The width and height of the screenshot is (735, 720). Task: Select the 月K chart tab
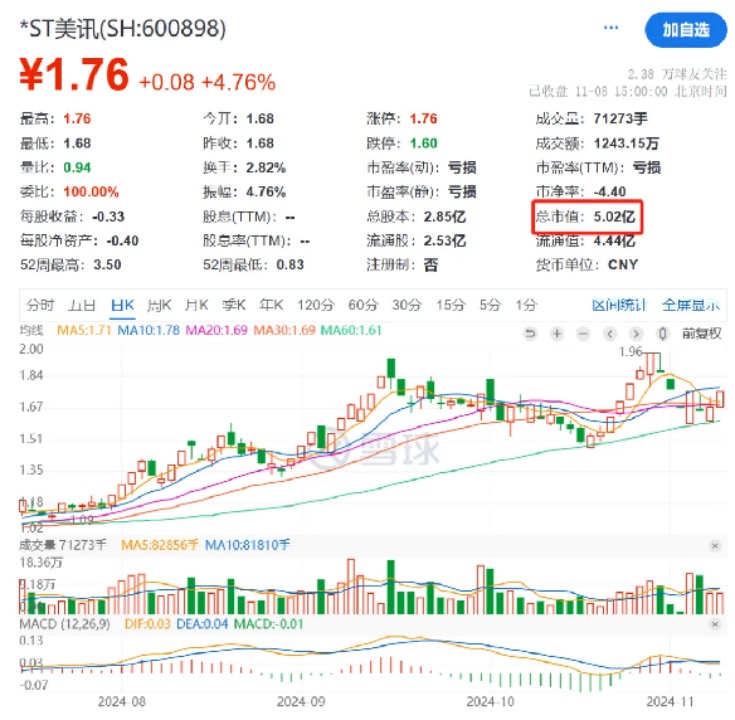coord(197,305)
